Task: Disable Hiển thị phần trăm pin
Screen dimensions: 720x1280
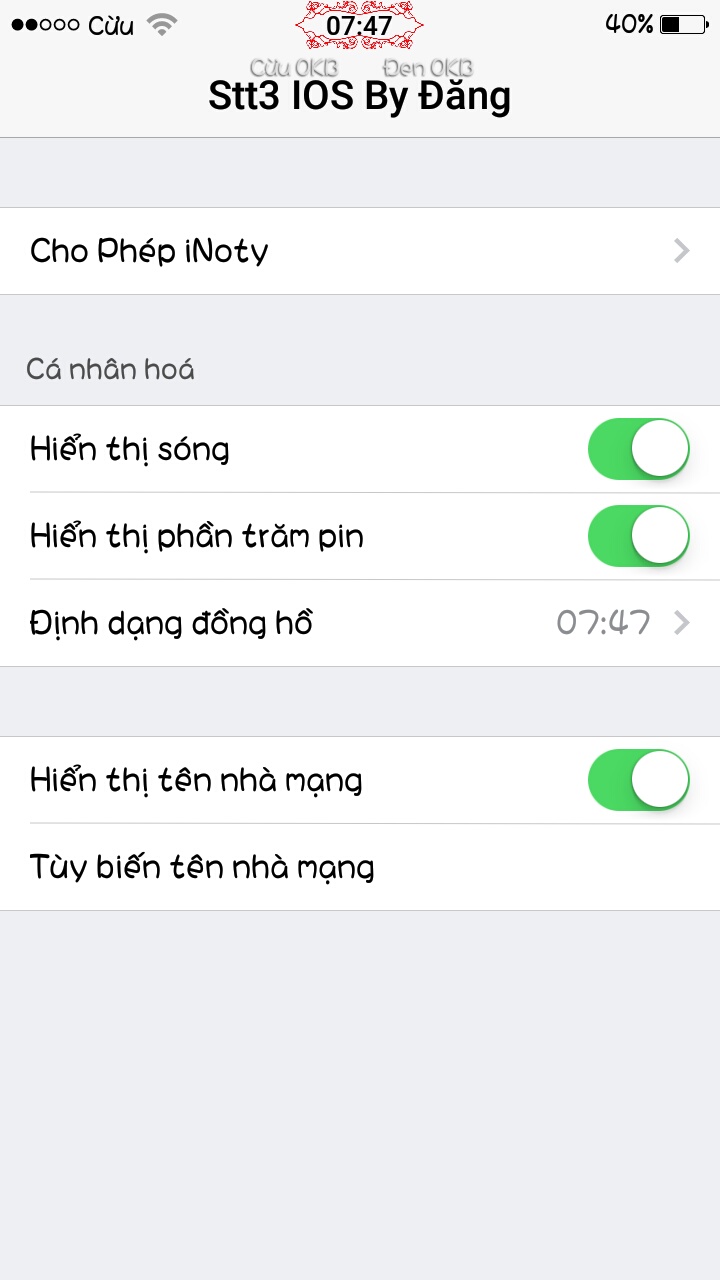Action: pyautogui.click(x=638, y=536)
